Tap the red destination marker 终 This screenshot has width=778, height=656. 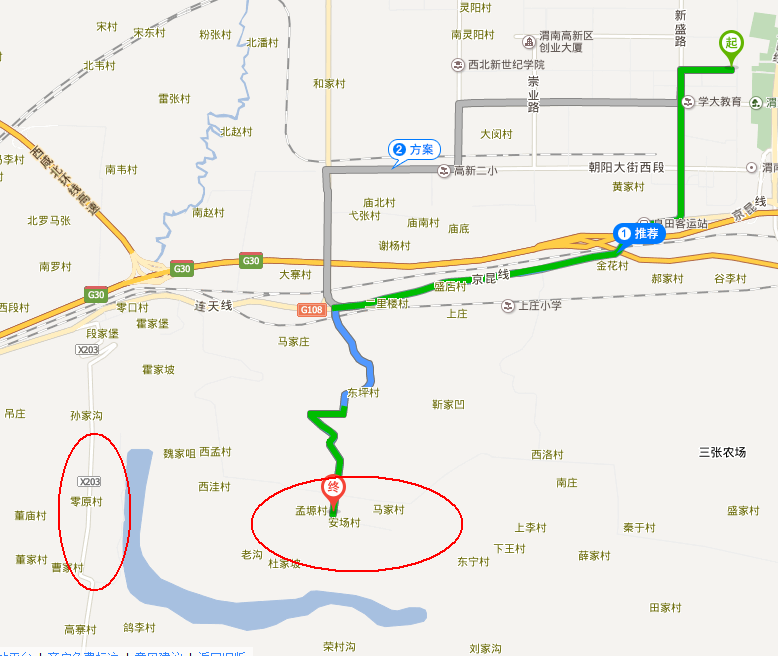coord(331,488)
